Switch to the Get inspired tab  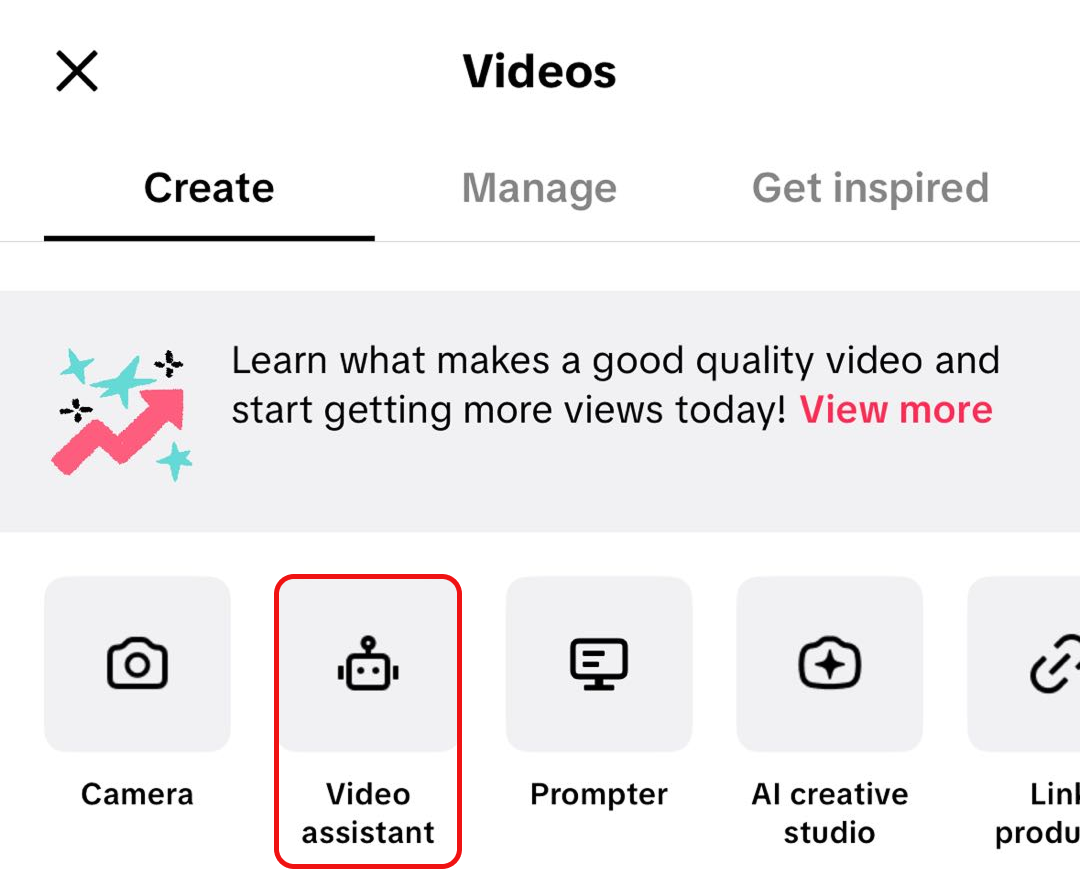coord(870,188)
